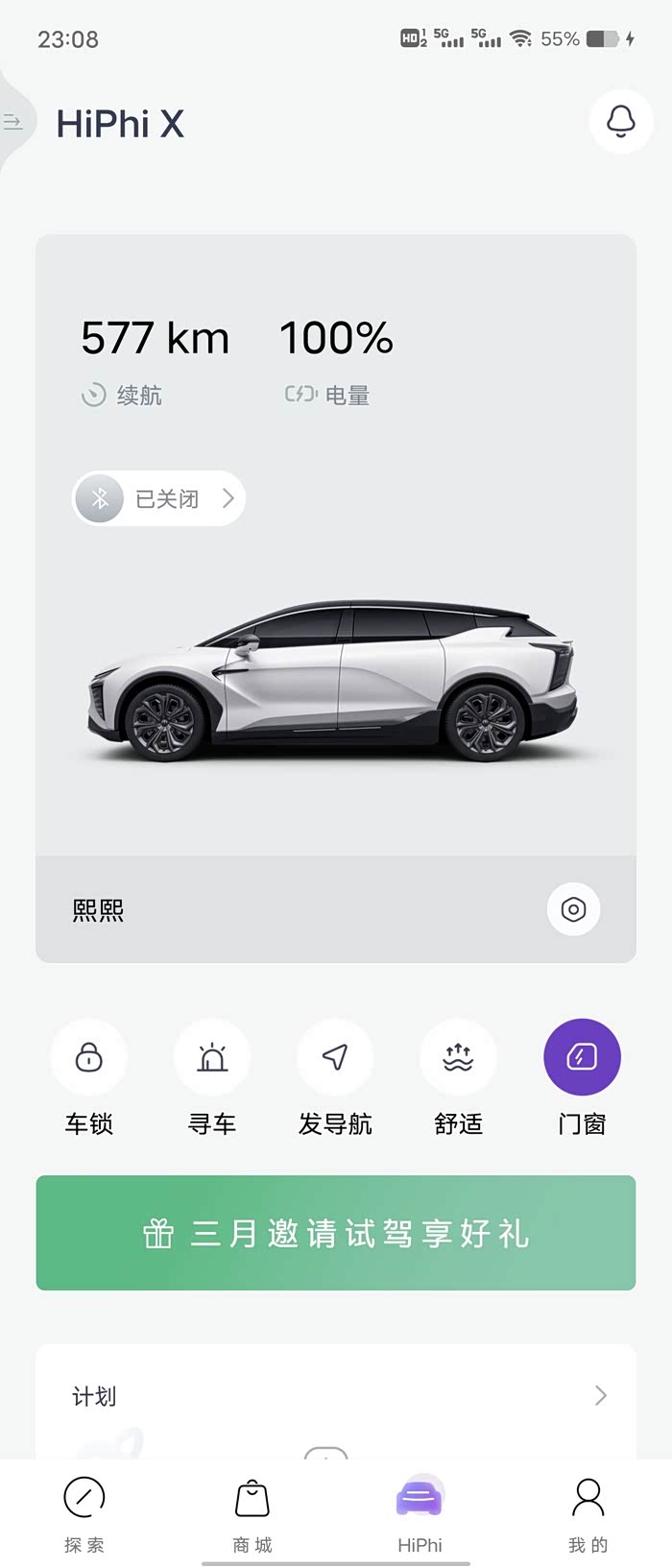Tap the 车锁 lock control
The height and width of the screenshot is (1568, 672).
(89, 1058)
